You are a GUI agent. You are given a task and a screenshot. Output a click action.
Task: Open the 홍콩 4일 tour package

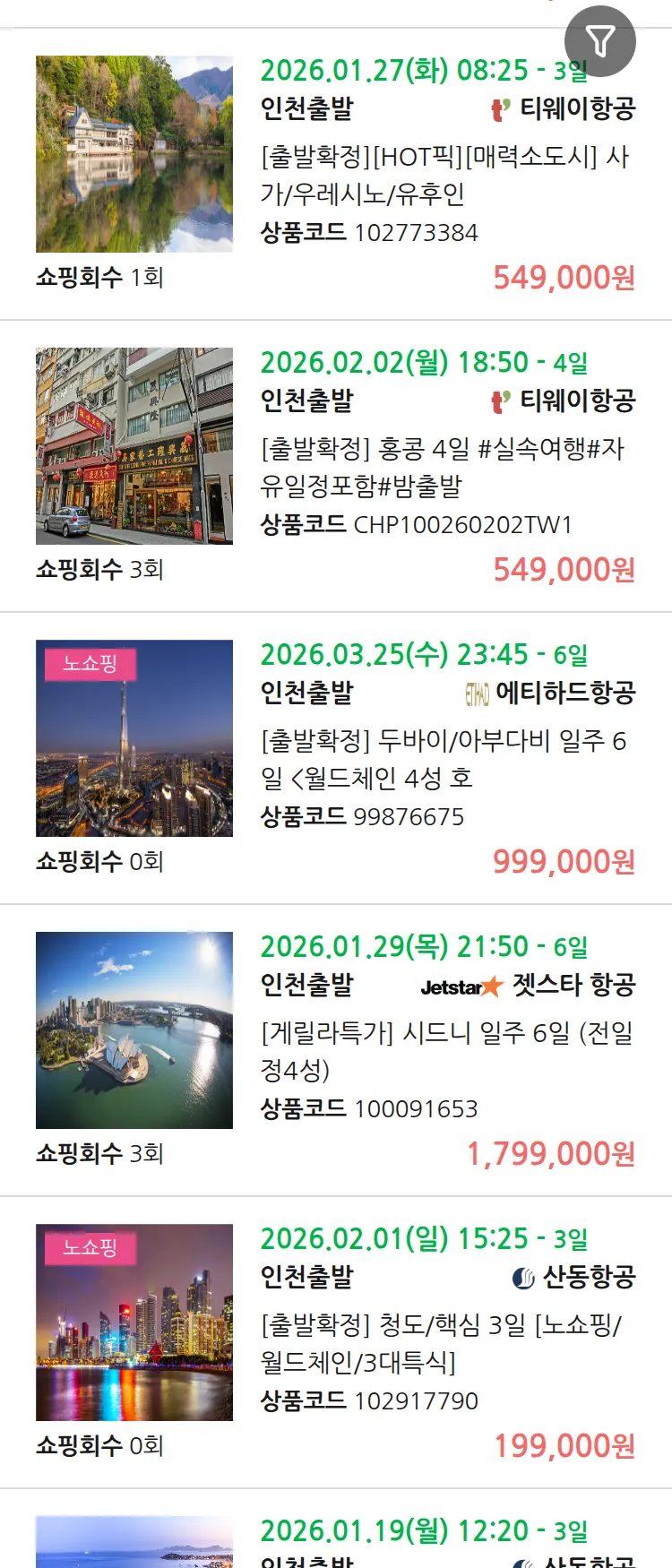[x=445, y=467]
